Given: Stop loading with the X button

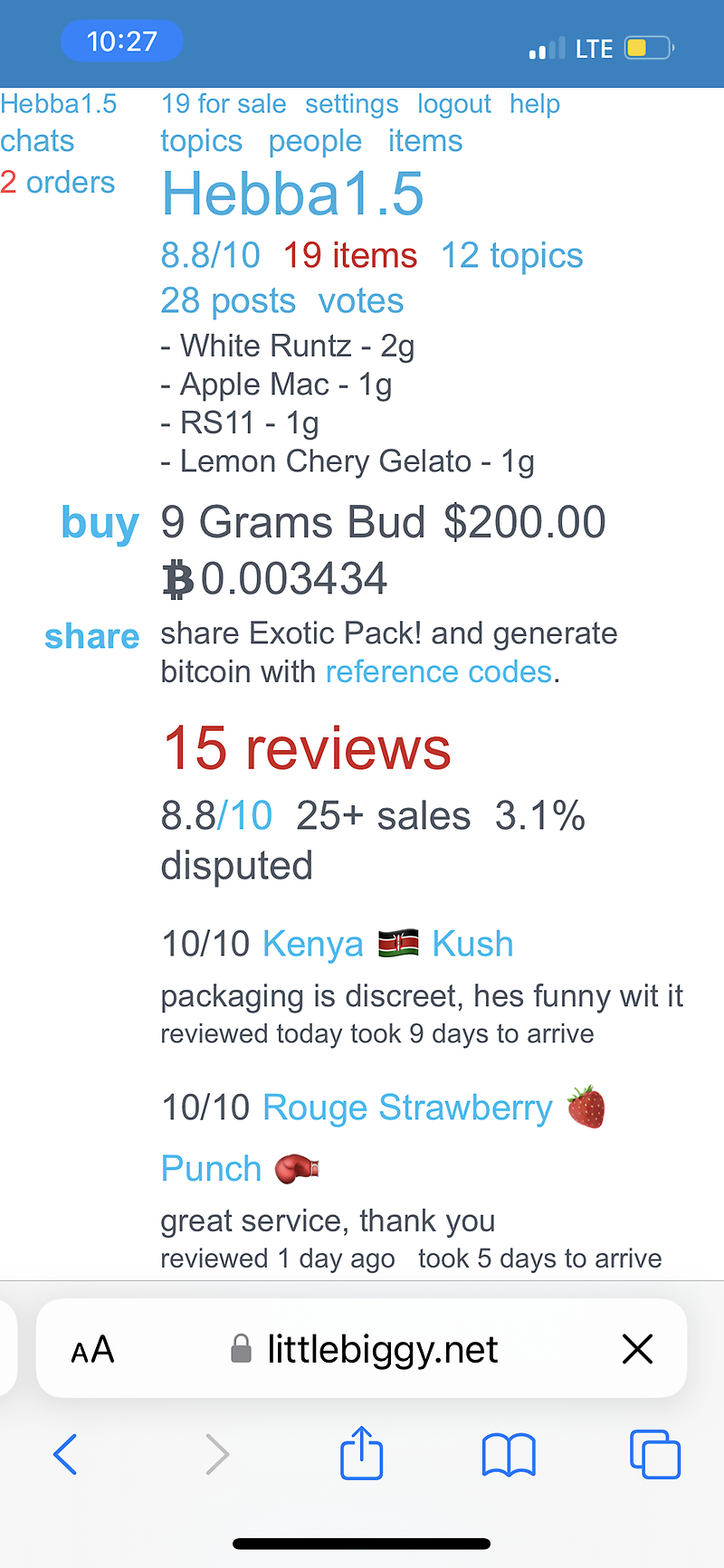Looking at the screenshot, I should 637,1349.
